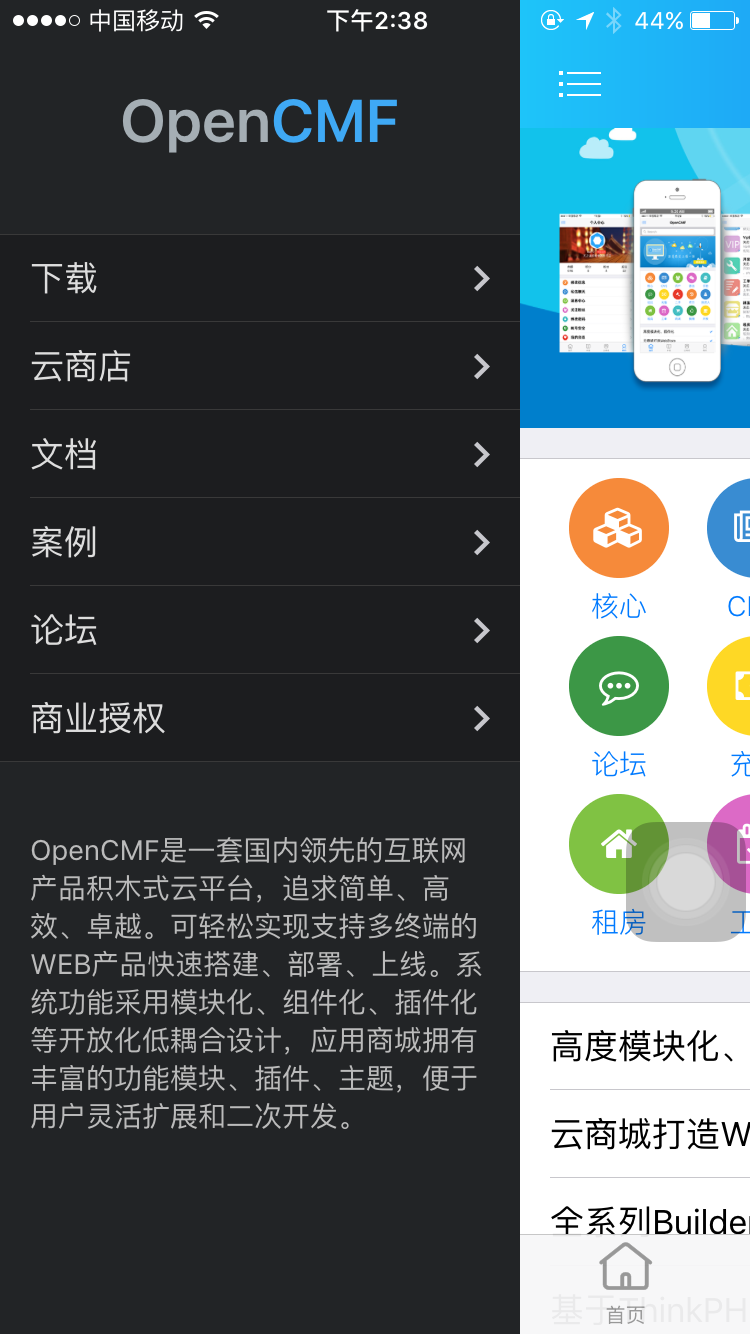Switch to the 首页 tab
The width and height of the screenshot is (750, 1334).
click(x=626, y=1284)
